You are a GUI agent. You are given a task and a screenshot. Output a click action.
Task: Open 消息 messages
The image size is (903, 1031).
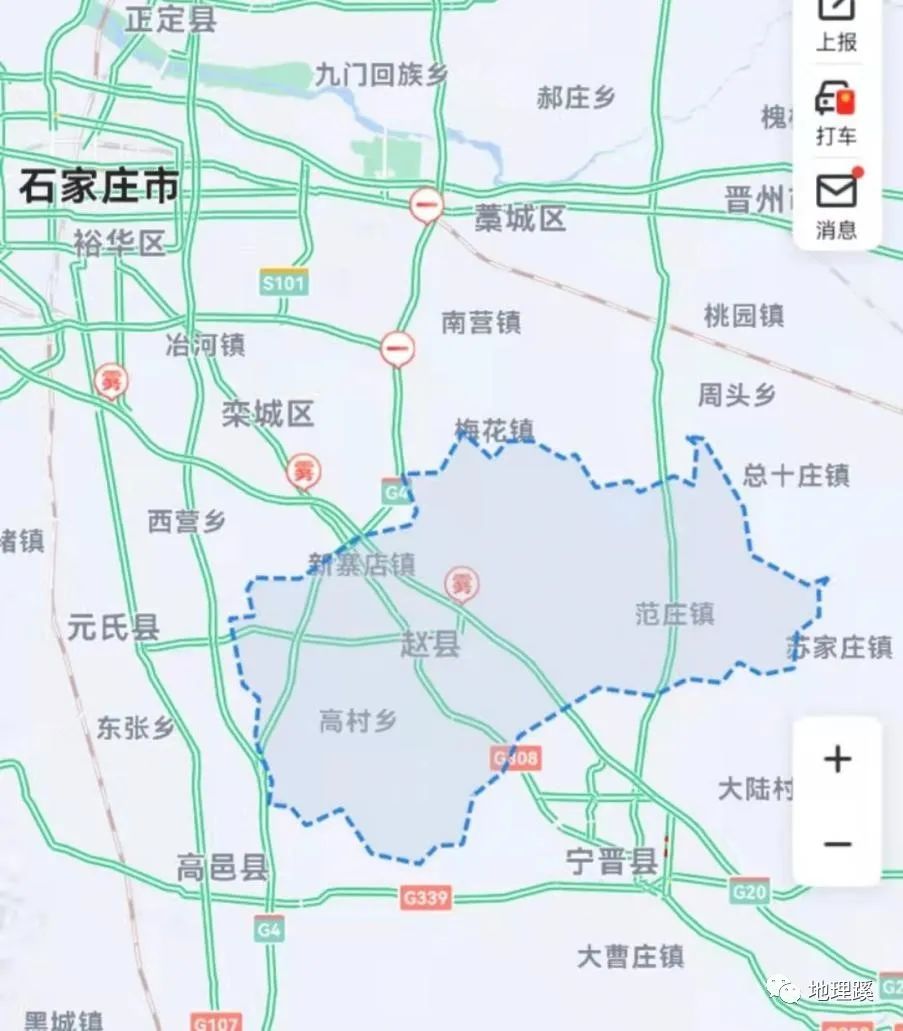pyautogui.click(x=836, y=204)
